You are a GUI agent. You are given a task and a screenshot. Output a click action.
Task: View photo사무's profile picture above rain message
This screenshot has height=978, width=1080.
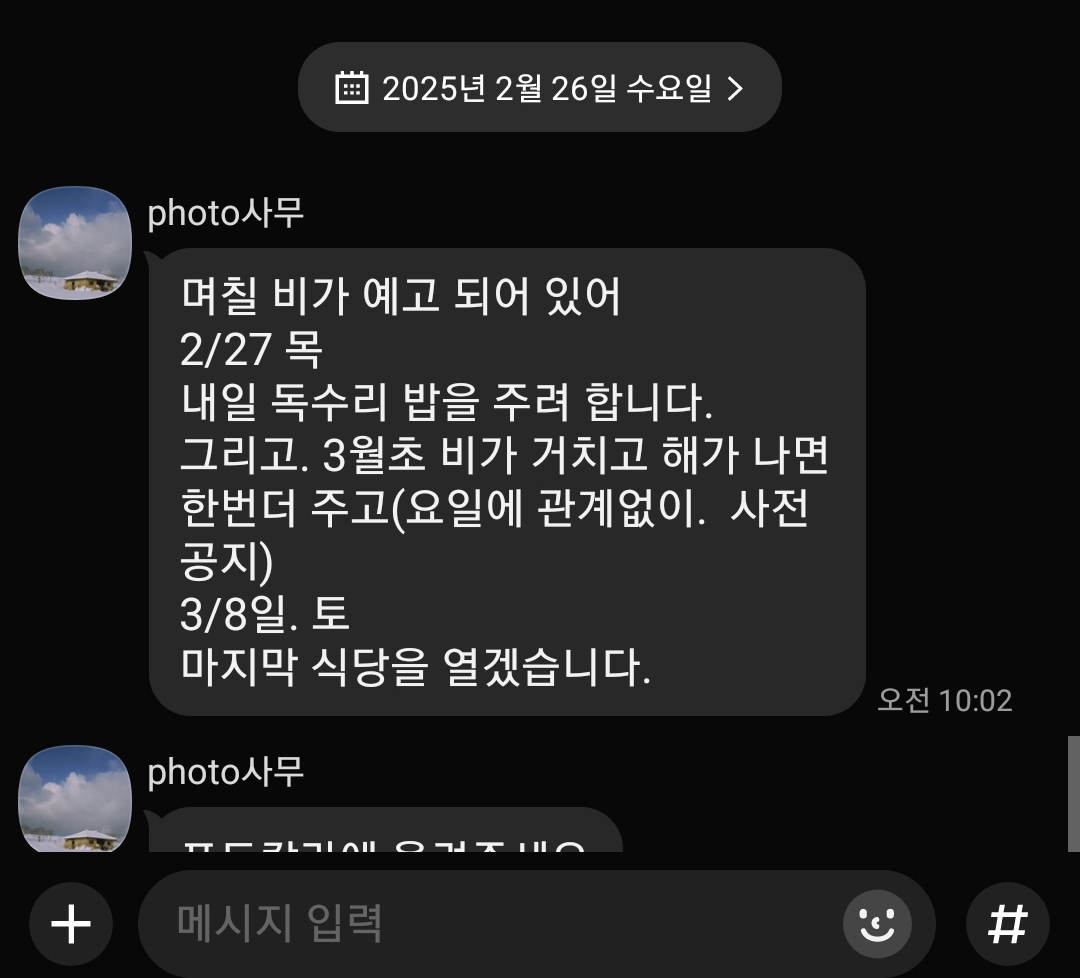[75, 243]
